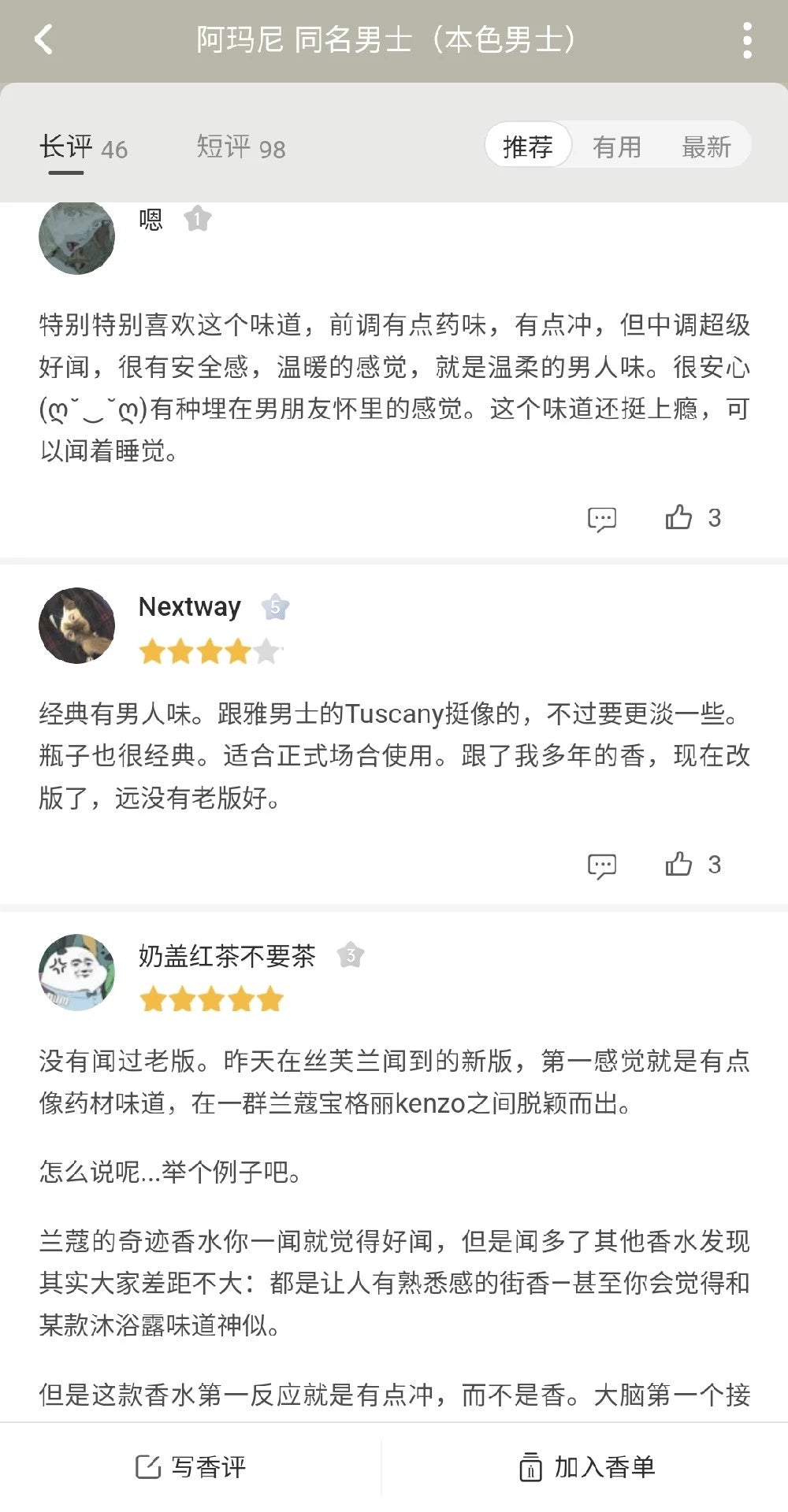Give a thumbs up to Nextway's review

[678, 864]
